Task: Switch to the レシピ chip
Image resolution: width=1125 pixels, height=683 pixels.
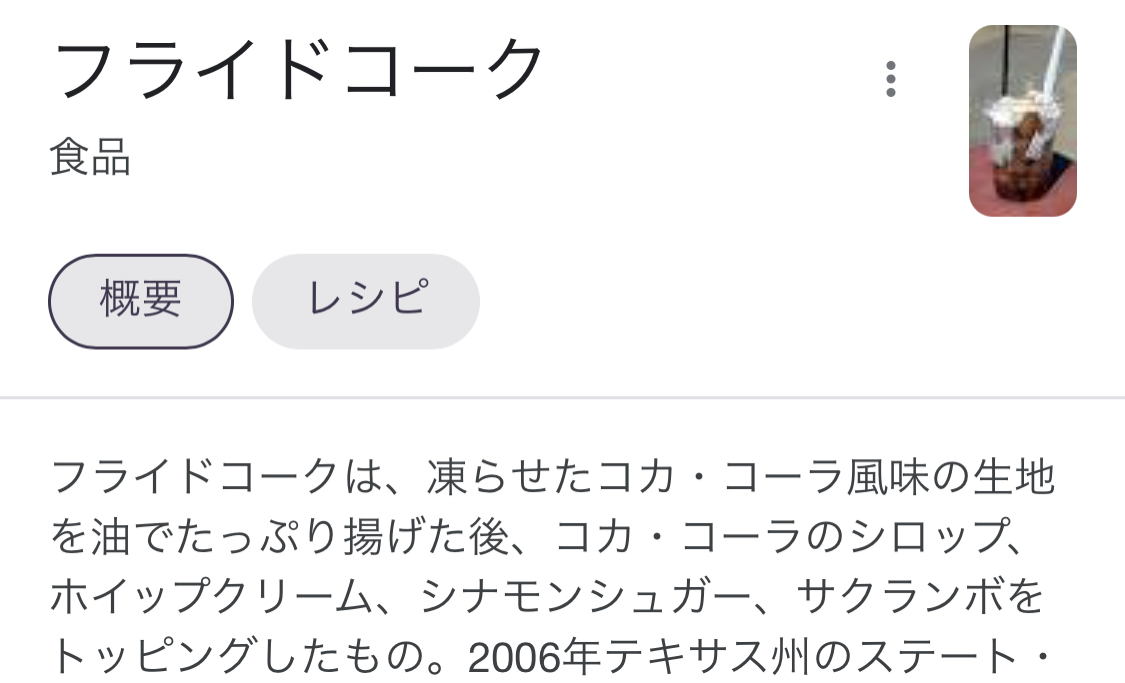Action: click(x=365, y=301)
